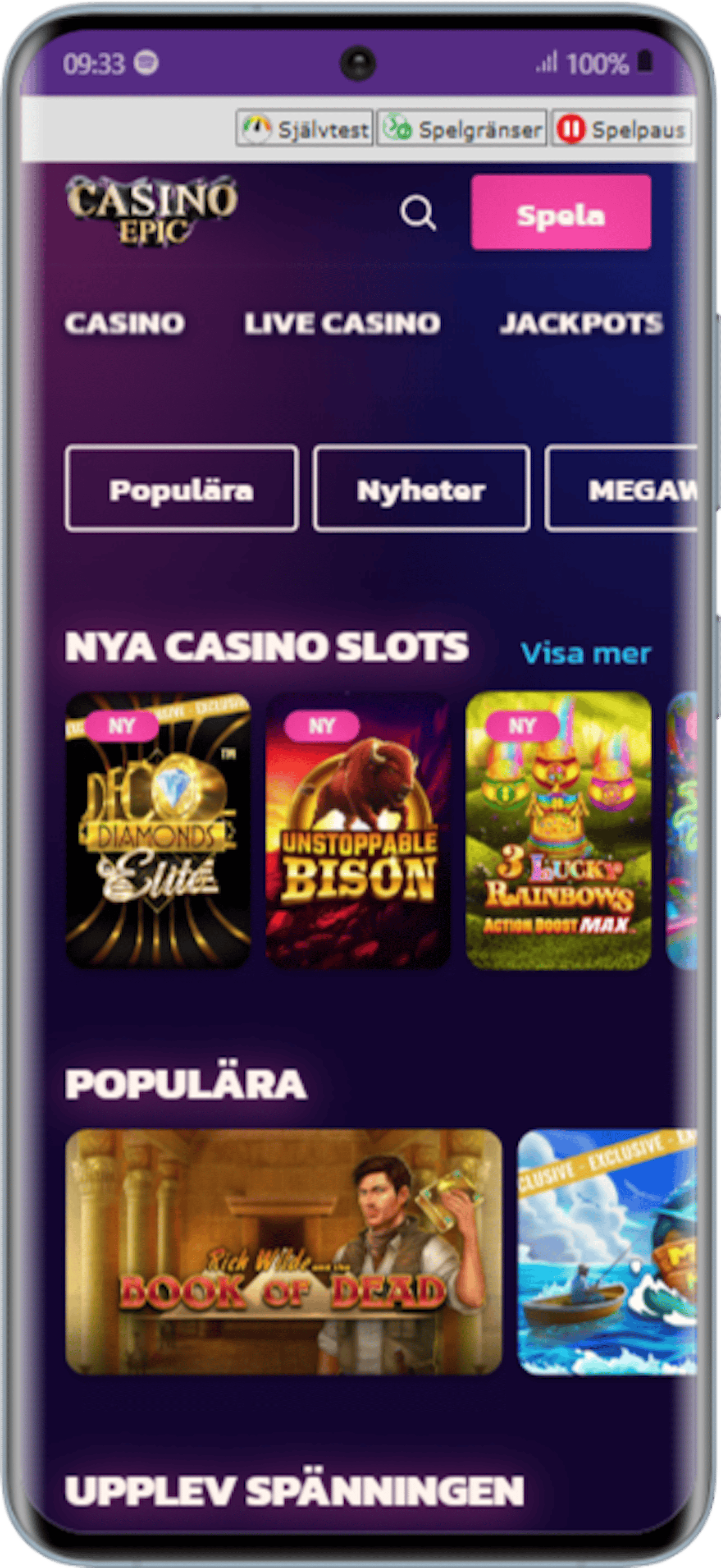Open Spelgränser settings
This screenshot has width=721, height=1568.
pyautogui.click(x=462, y=128)
